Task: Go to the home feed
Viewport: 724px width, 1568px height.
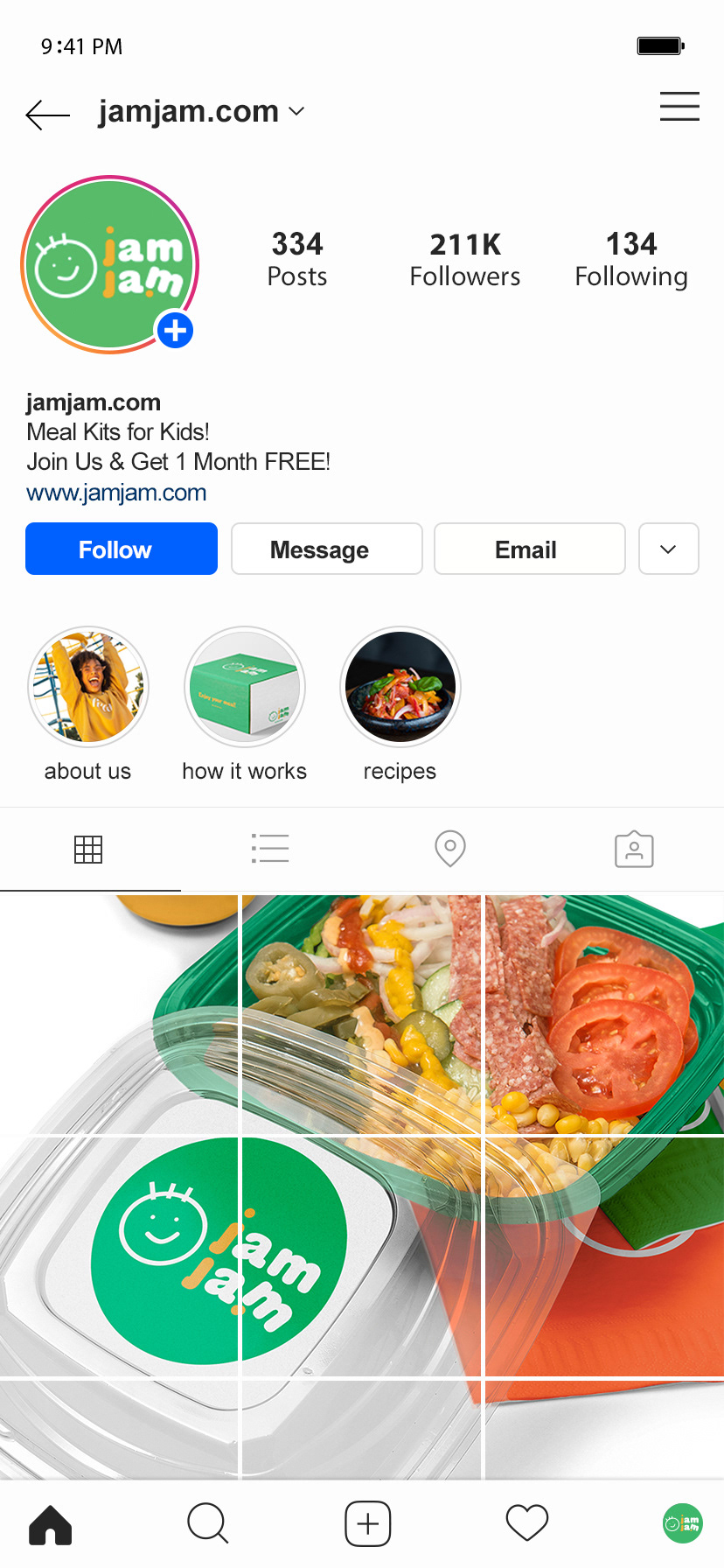Action: pos(51,1524)
